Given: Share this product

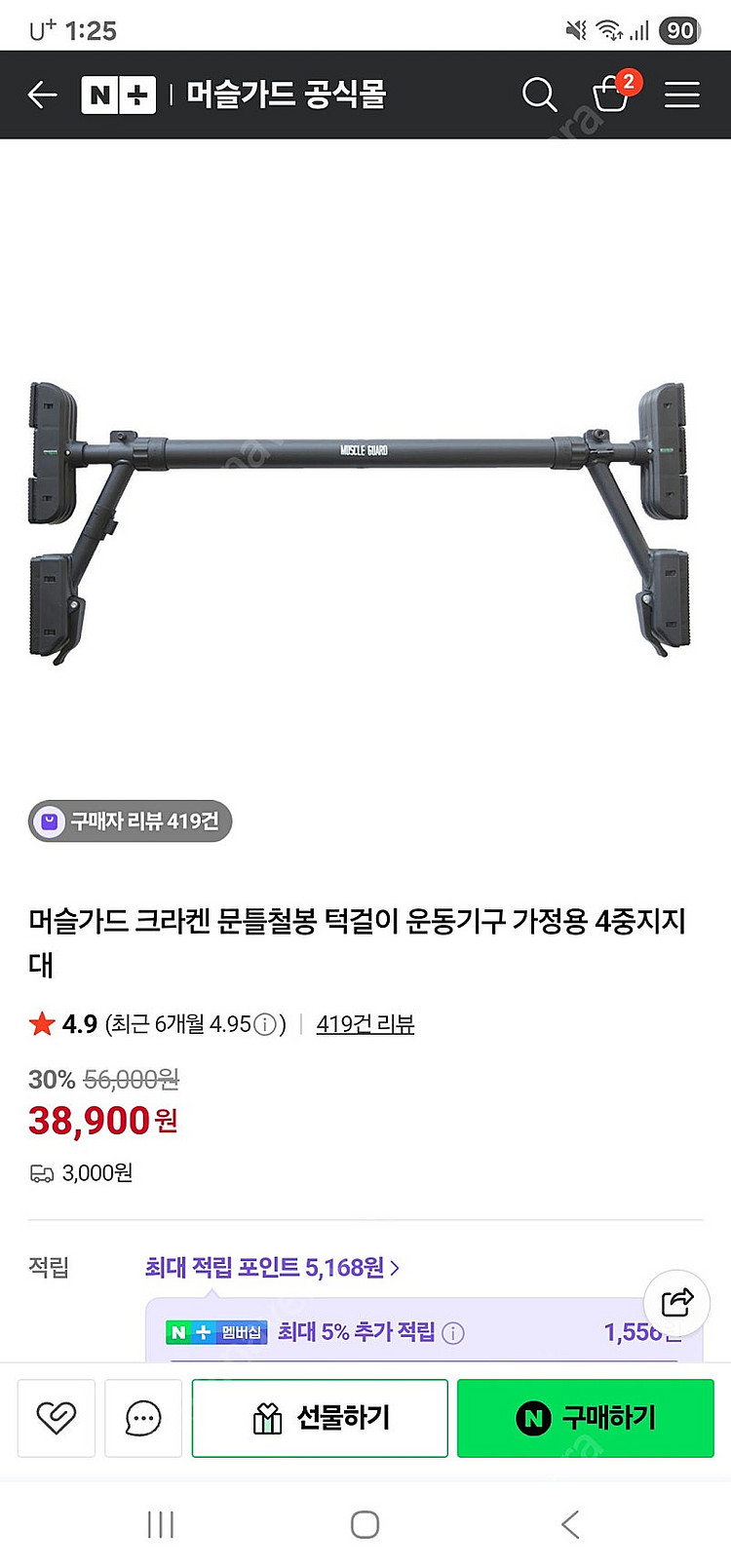Looking at the screenshot, I should 676,1302.
